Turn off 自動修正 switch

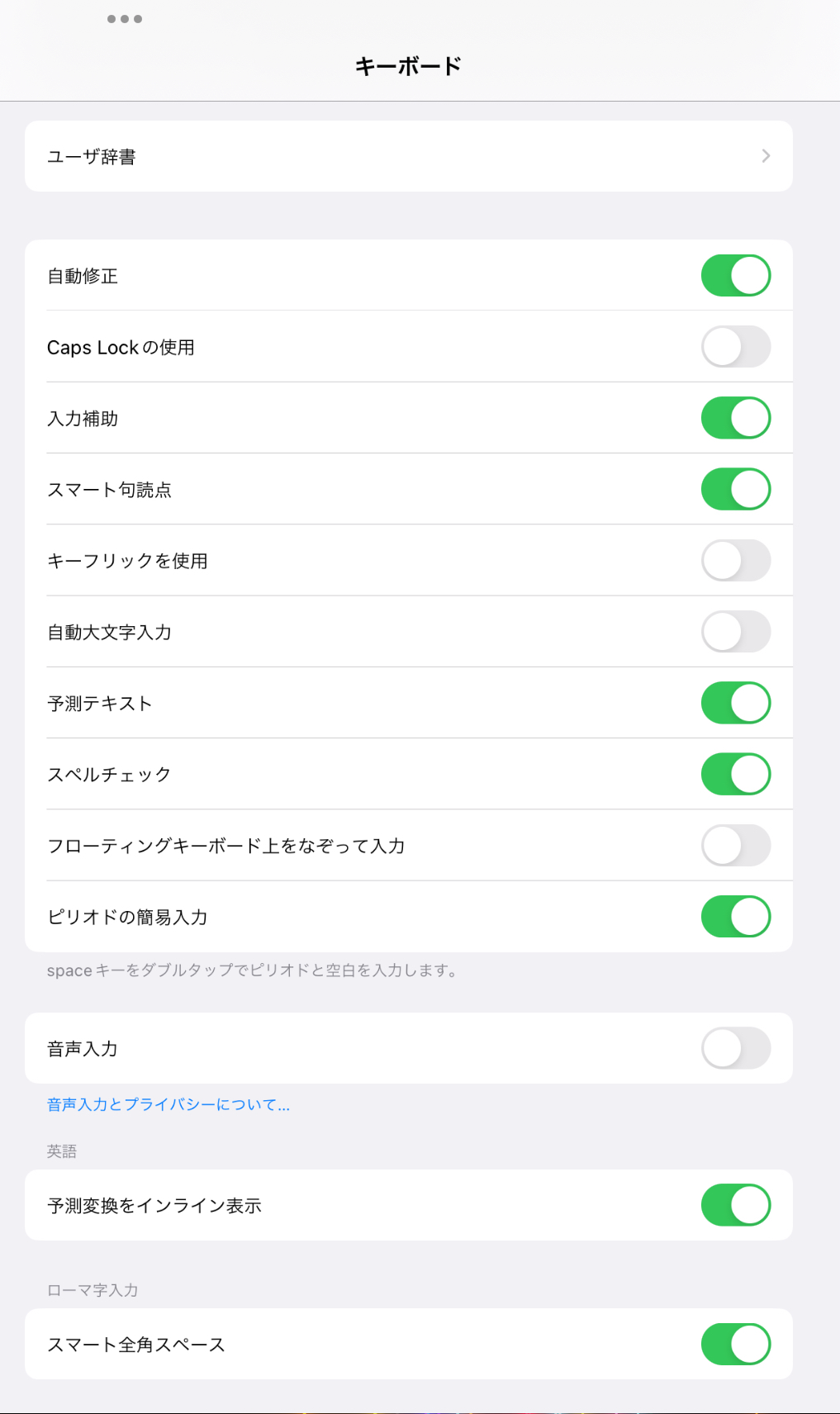[x=735, y=276]
